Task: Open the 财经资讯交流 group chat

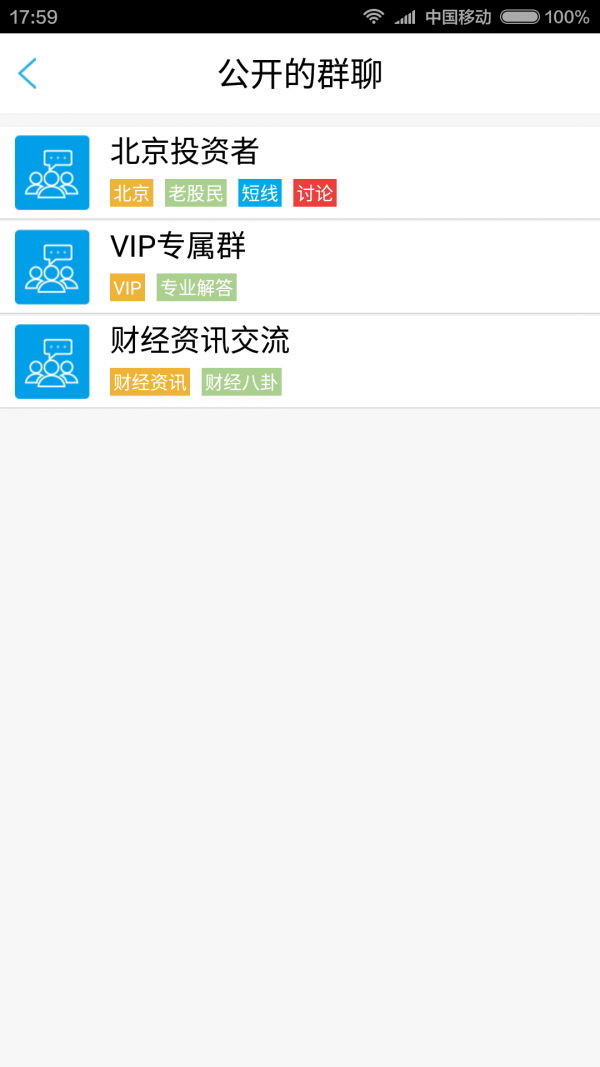Action: coord(300,361)
